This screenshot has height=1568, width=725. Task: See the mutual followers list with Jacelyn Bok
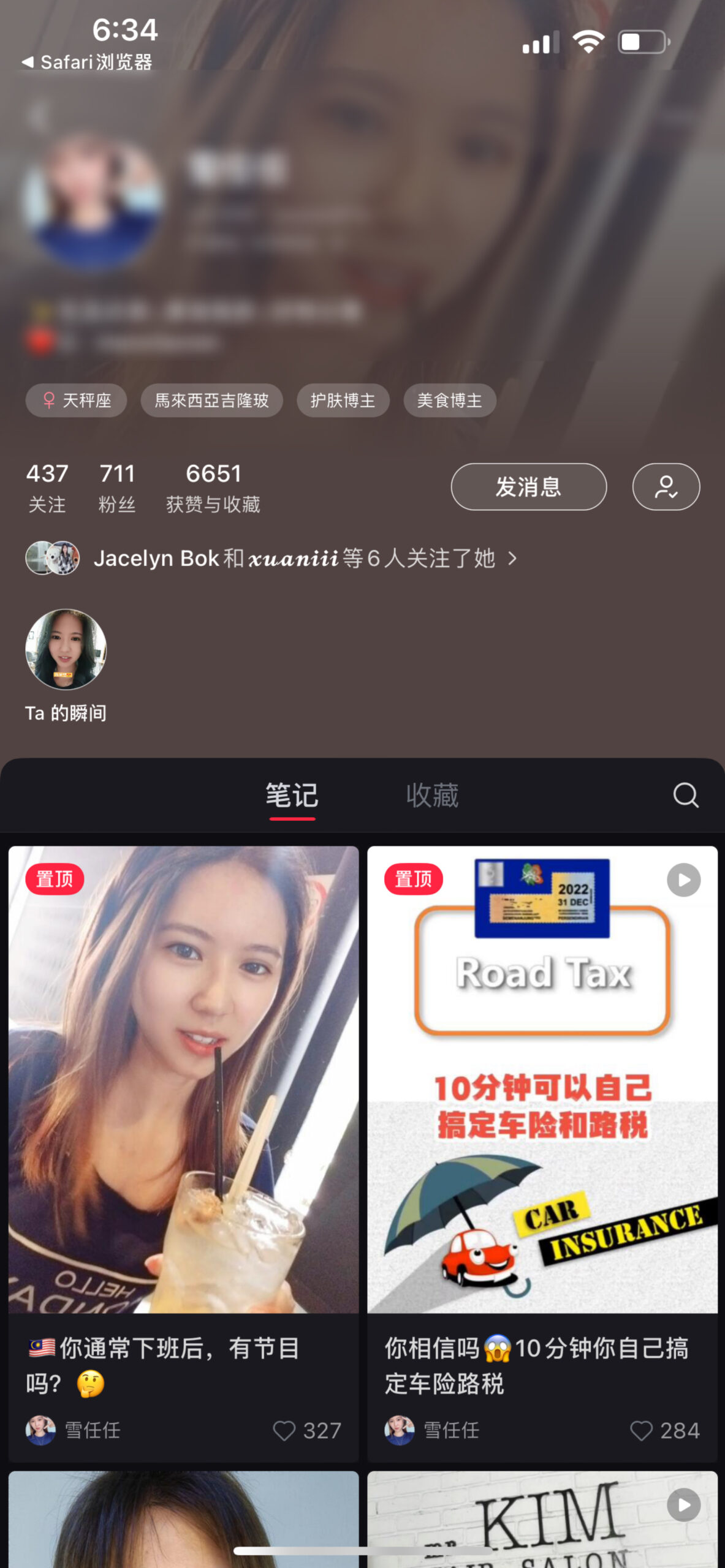pos(271,558)
